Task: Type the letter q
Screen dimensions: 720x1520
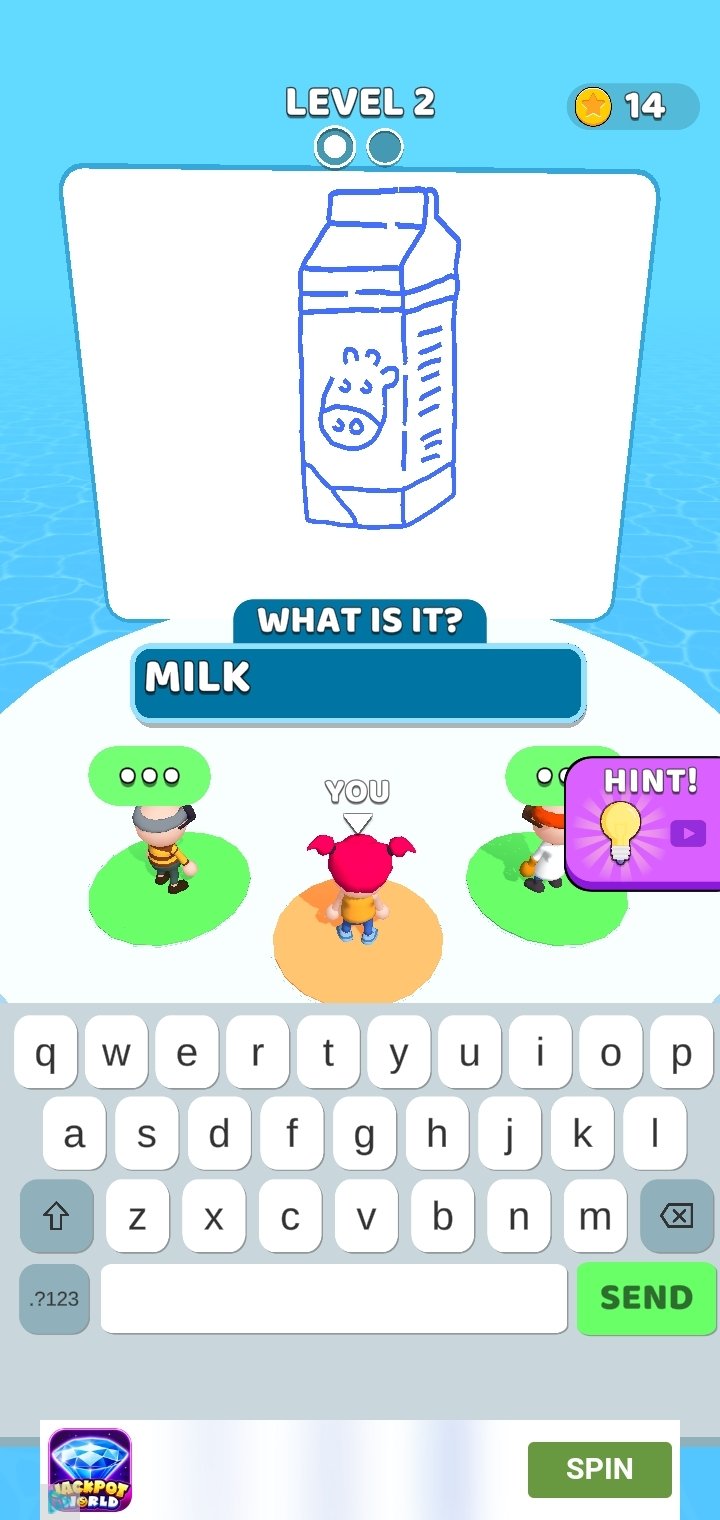Action: 46,1053
